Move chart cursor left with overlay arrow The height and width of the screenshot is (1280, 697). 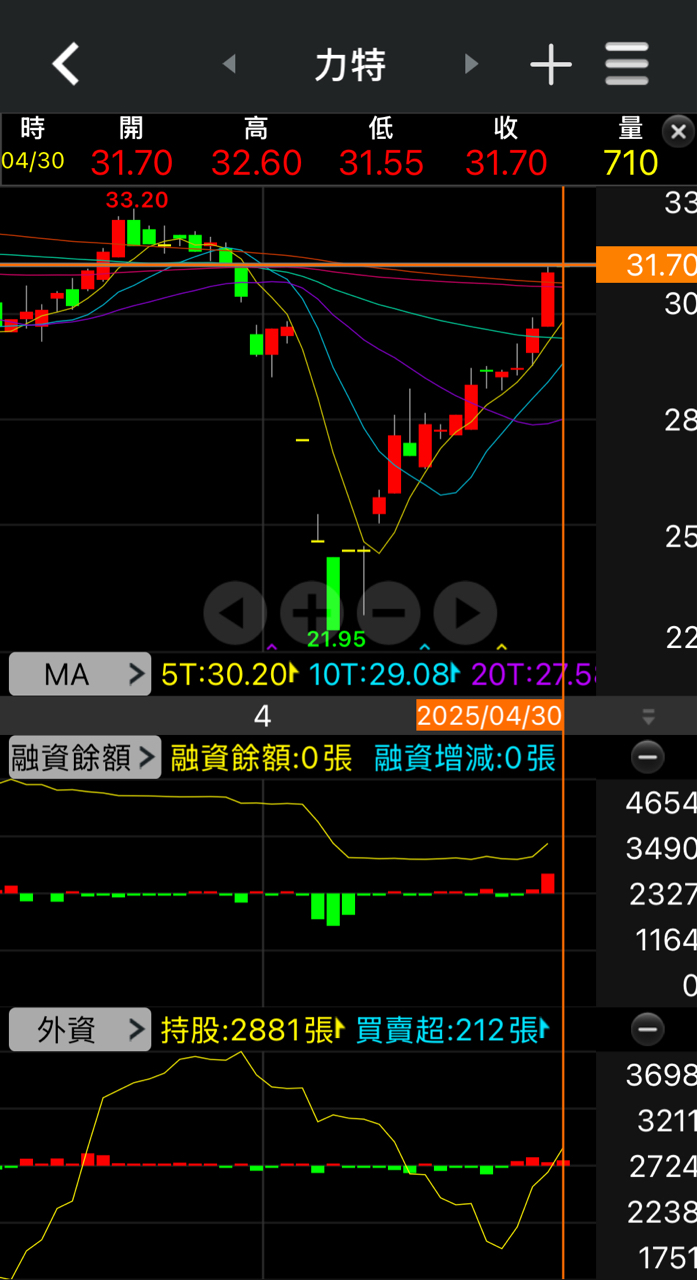[234, 612]
